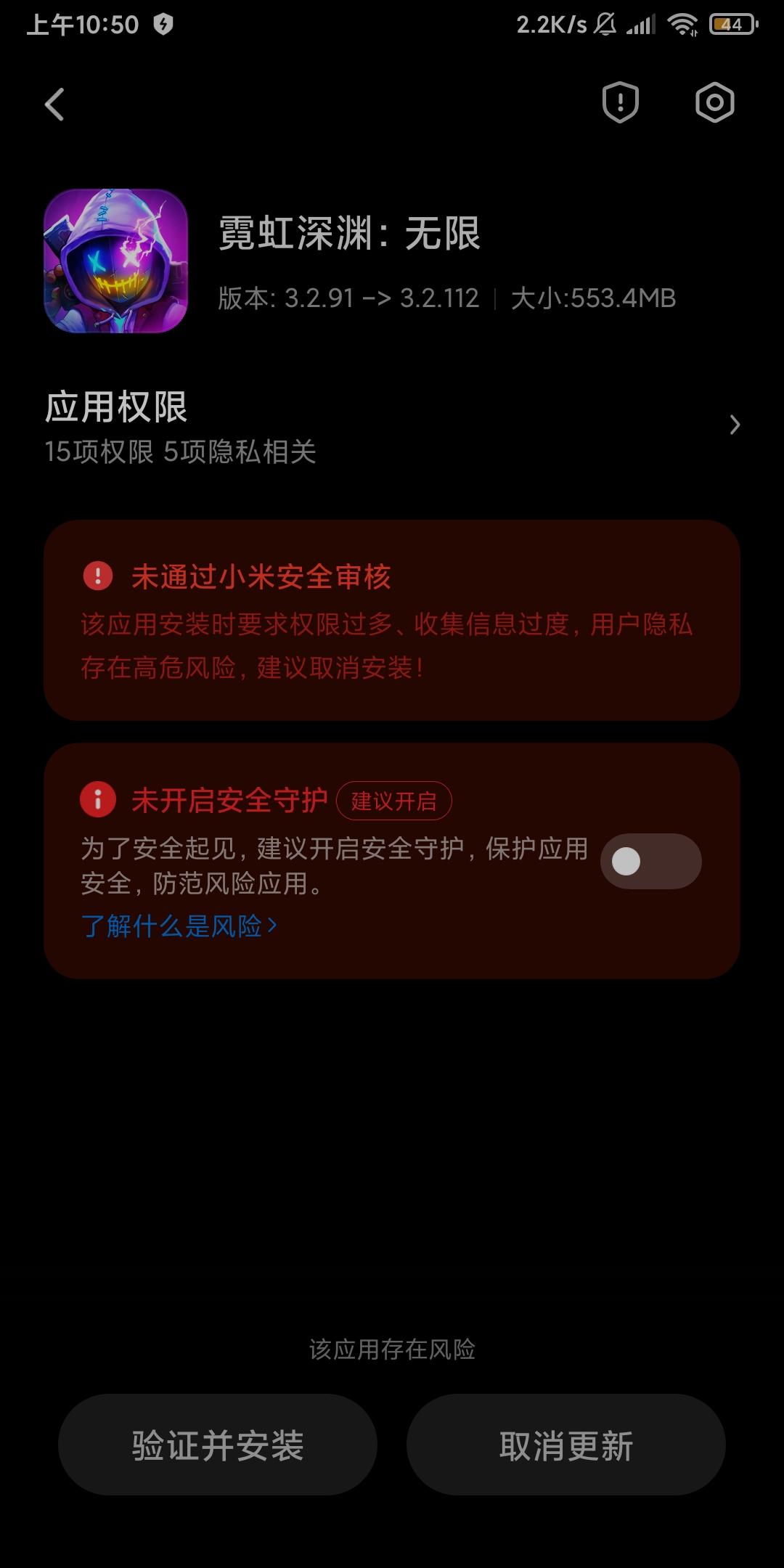Open the 了解什么是风险 link
This screenshot has width=784, height=1568.
[x=179, y=926]
